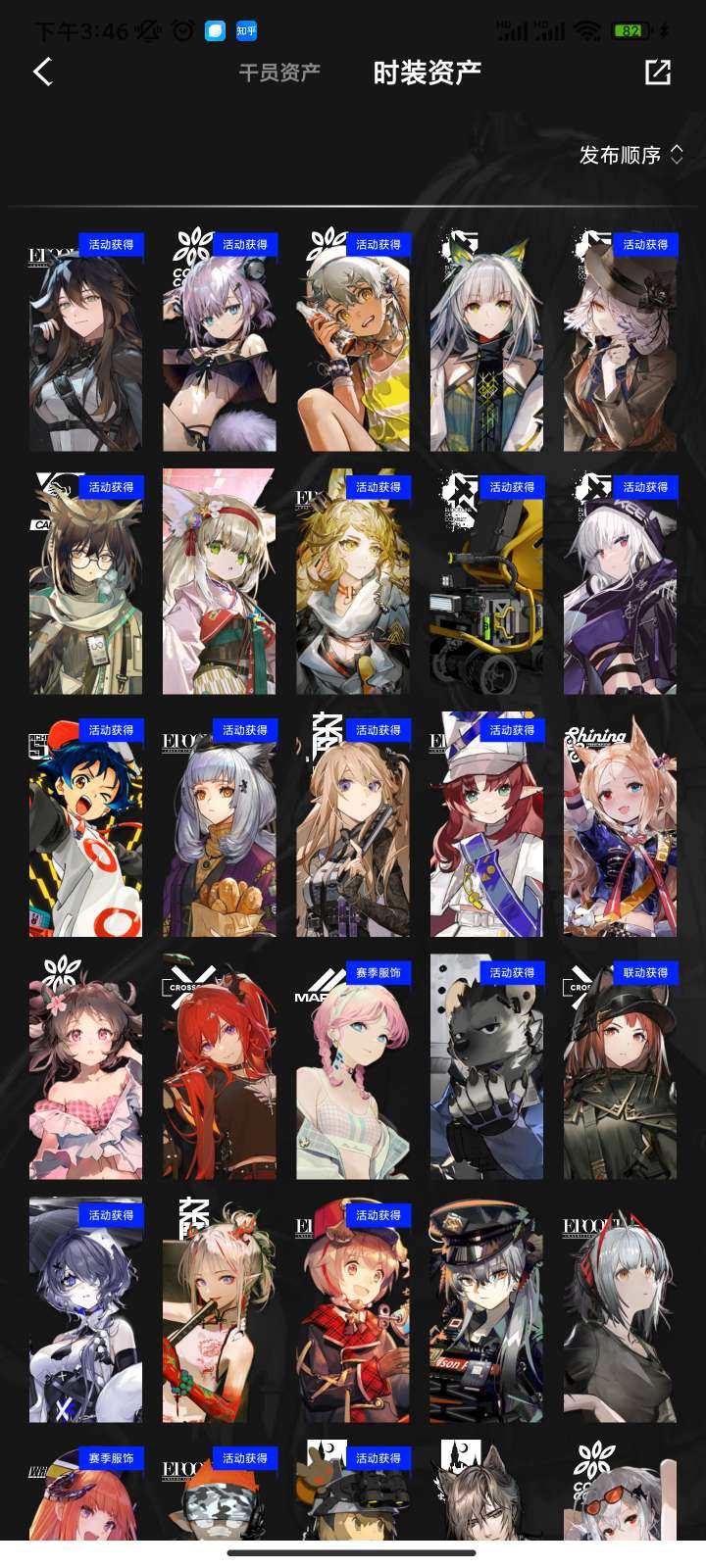The image size is (706, 1568).
Task: Open the blue-haired boy with red cap outfit
Action: tap(85, 825)
